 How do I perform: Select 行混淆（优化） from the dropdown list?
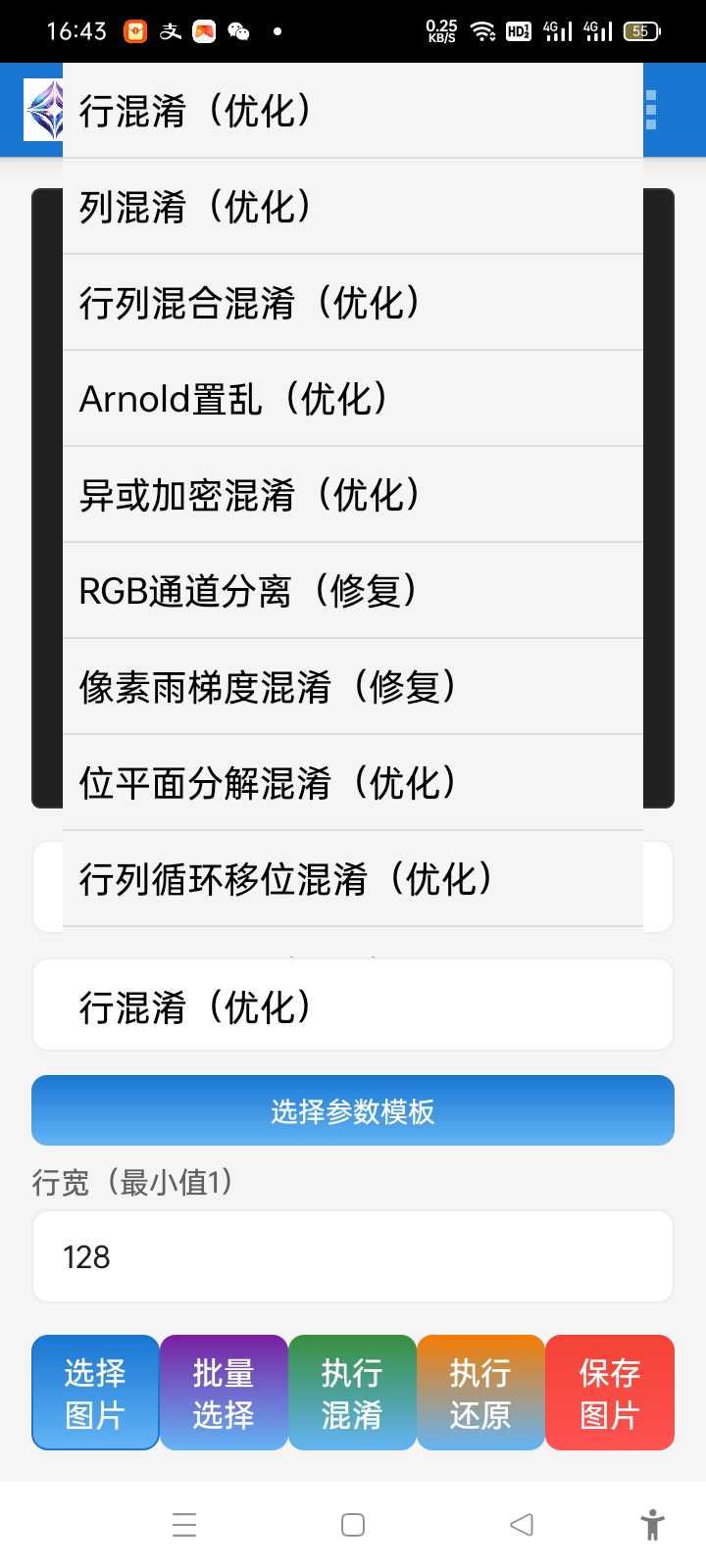[x=353, y=111]
